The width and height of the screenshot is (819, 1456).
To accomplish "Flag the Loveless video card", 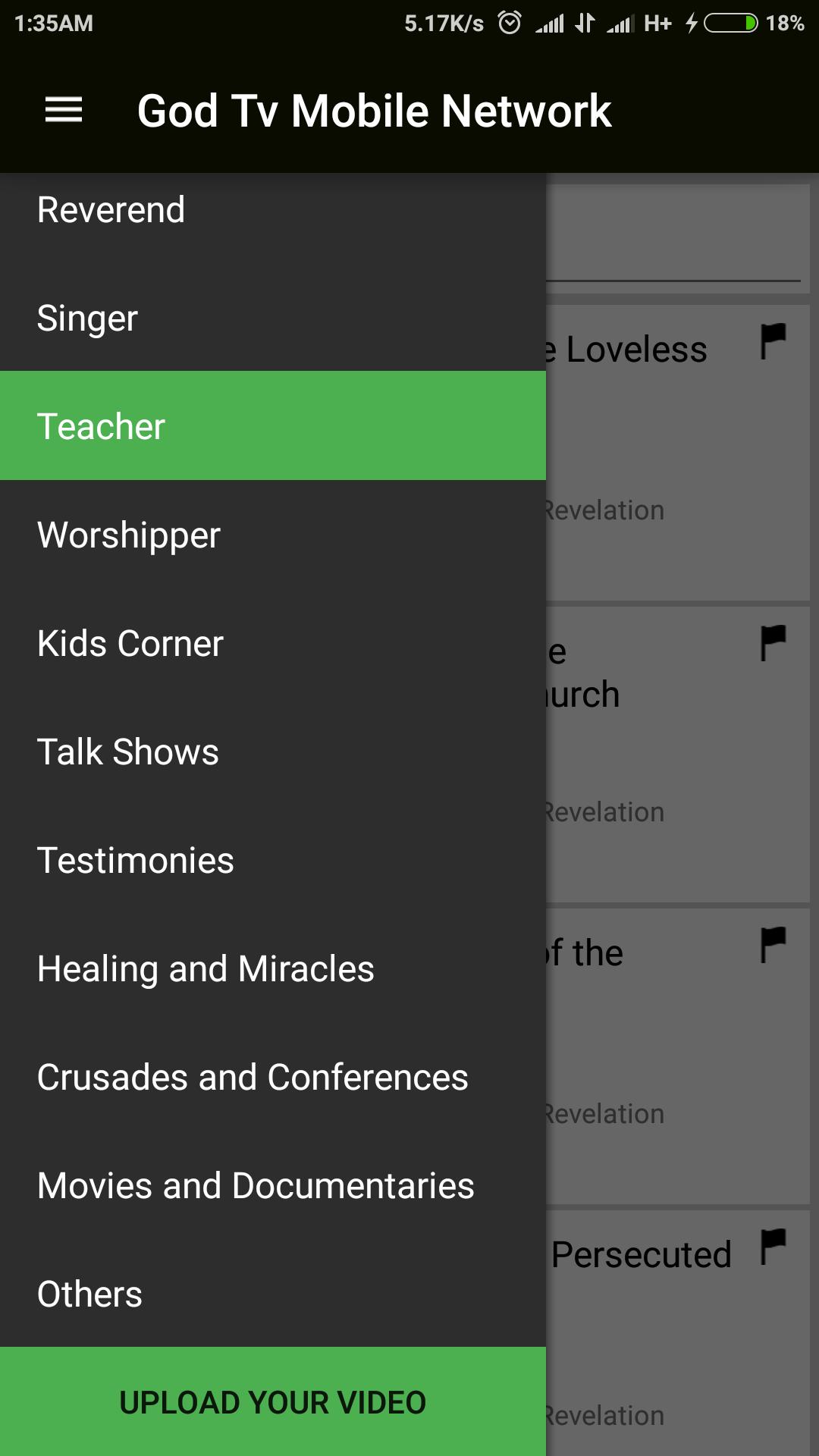I will click(x=773, y=341).
